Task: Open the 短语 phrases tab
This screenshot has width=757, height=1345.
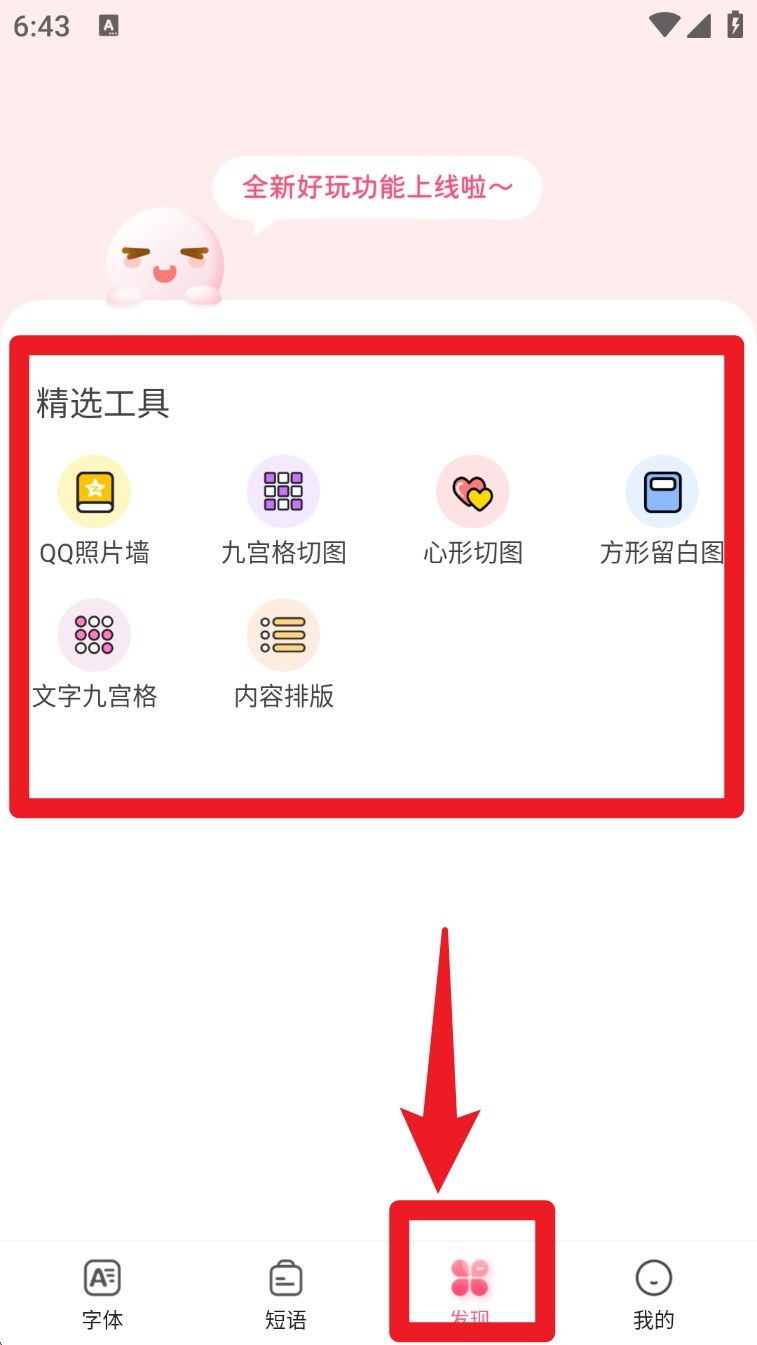Action: click(x=285, y=1295)
